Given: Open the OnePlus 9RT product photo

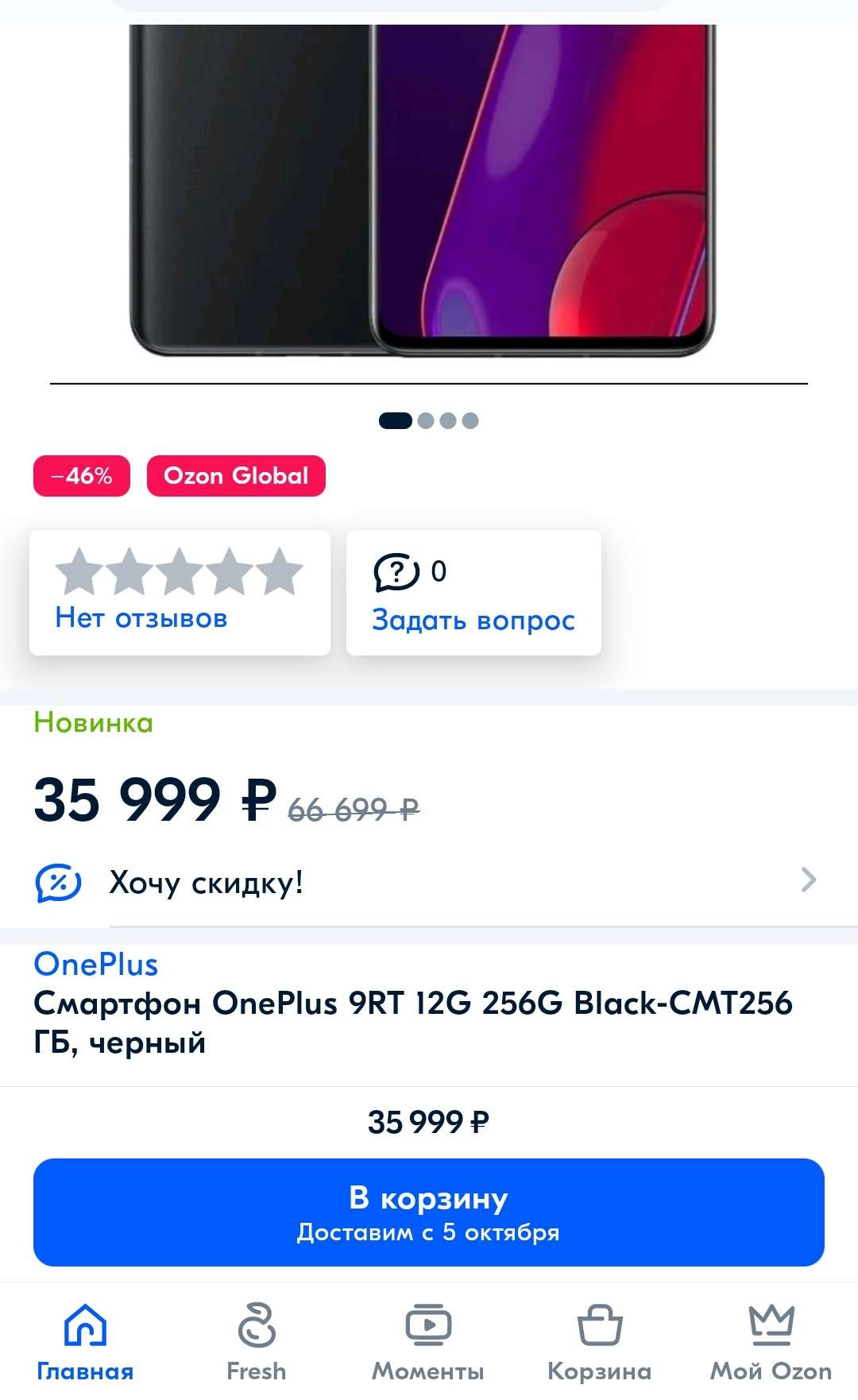Looking at the screenshot, I should pyautogui.click(x=423, y=191).
